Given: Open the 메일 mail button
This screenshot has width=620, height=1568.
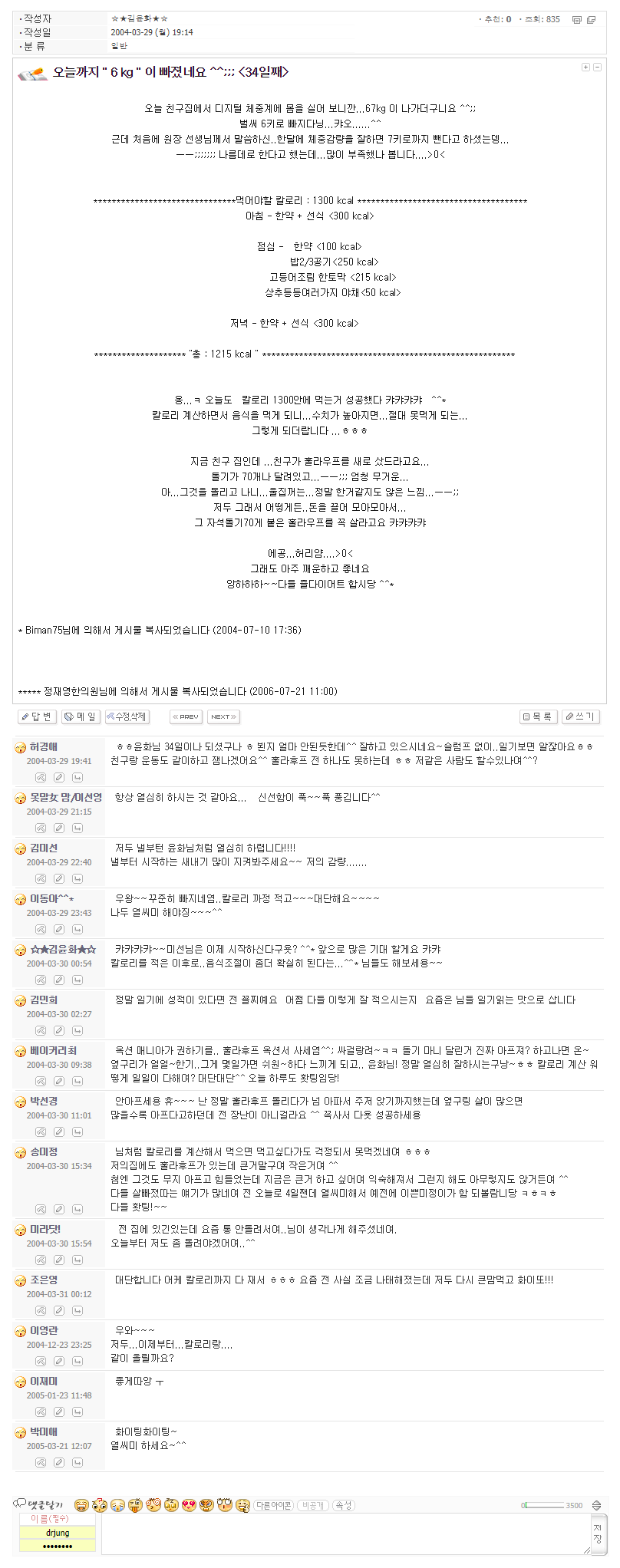Looking at the screenshot, I should [80, 716].
